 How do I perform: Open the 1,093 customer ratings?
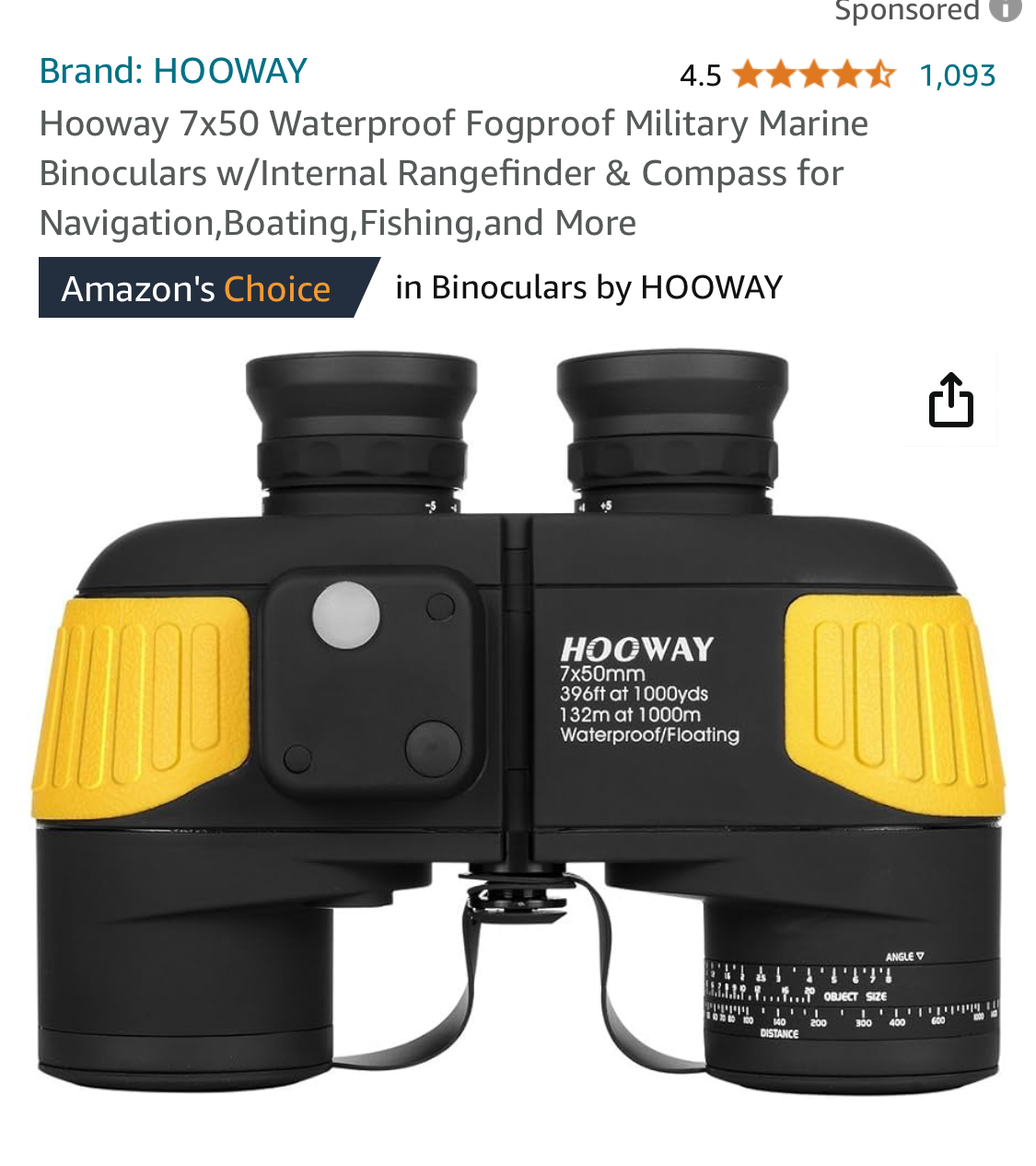(957, 75)
